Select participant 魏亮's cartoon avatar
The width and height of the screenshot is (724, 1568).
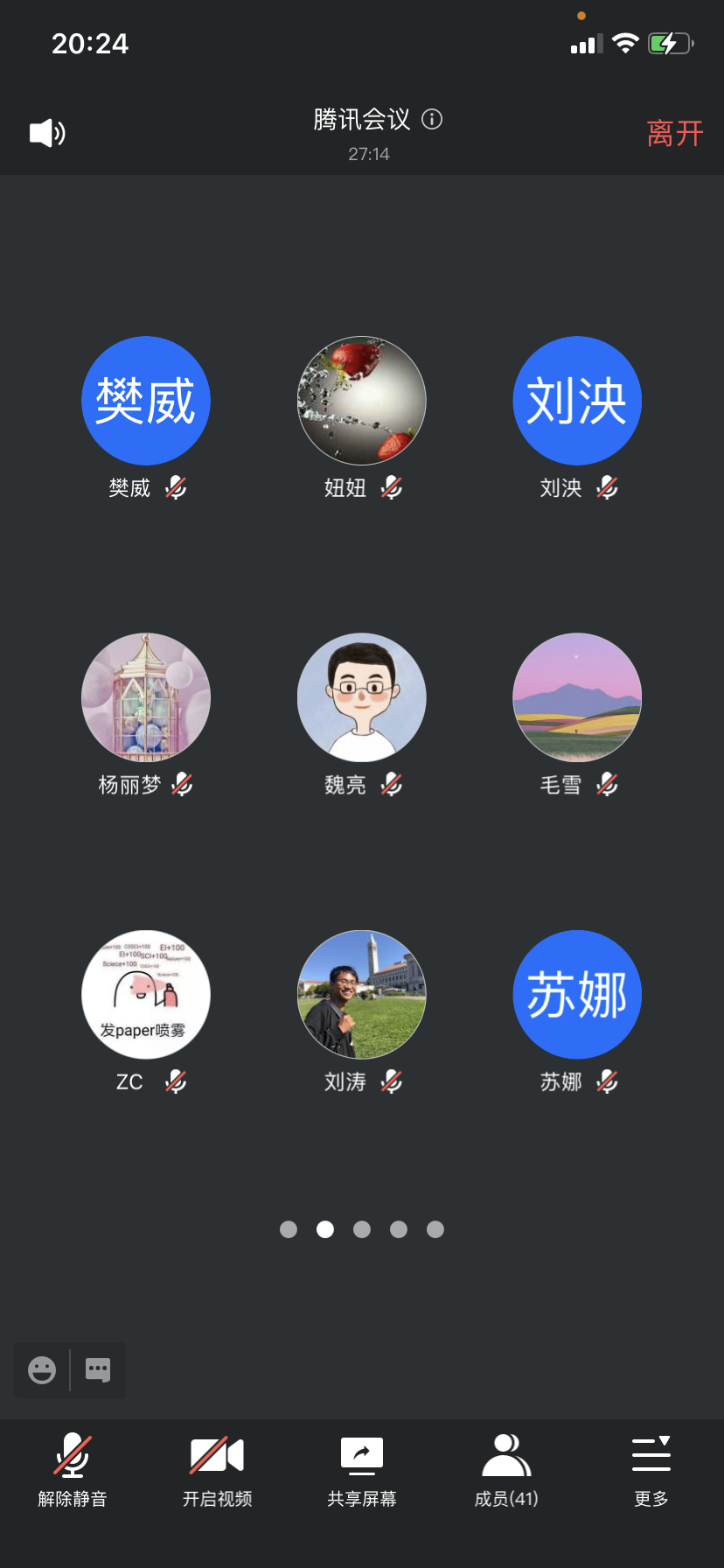(x=362, y=697)
